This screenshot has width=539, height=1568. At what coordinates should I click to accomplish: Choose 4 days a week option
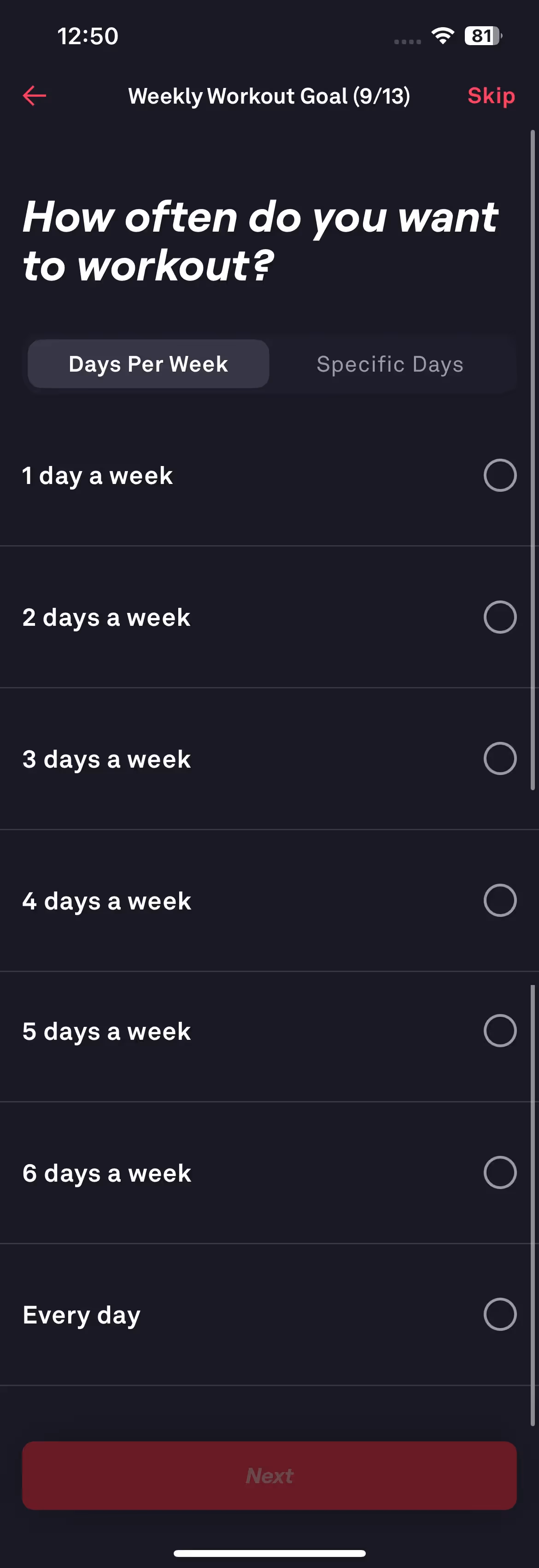[x=269, y=901]
